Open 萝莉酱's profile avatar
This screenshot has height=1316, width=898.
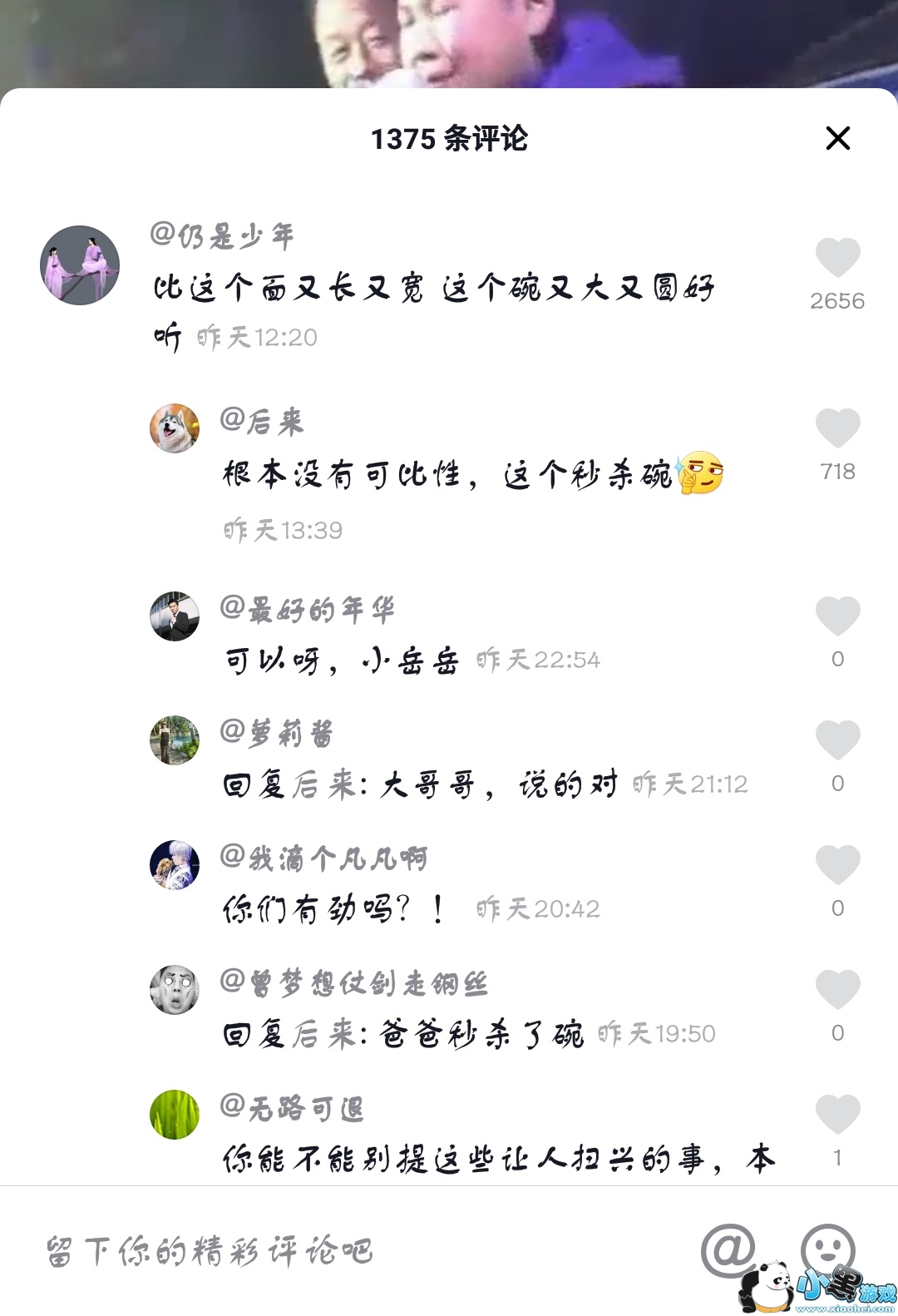[x=175, y=740]
